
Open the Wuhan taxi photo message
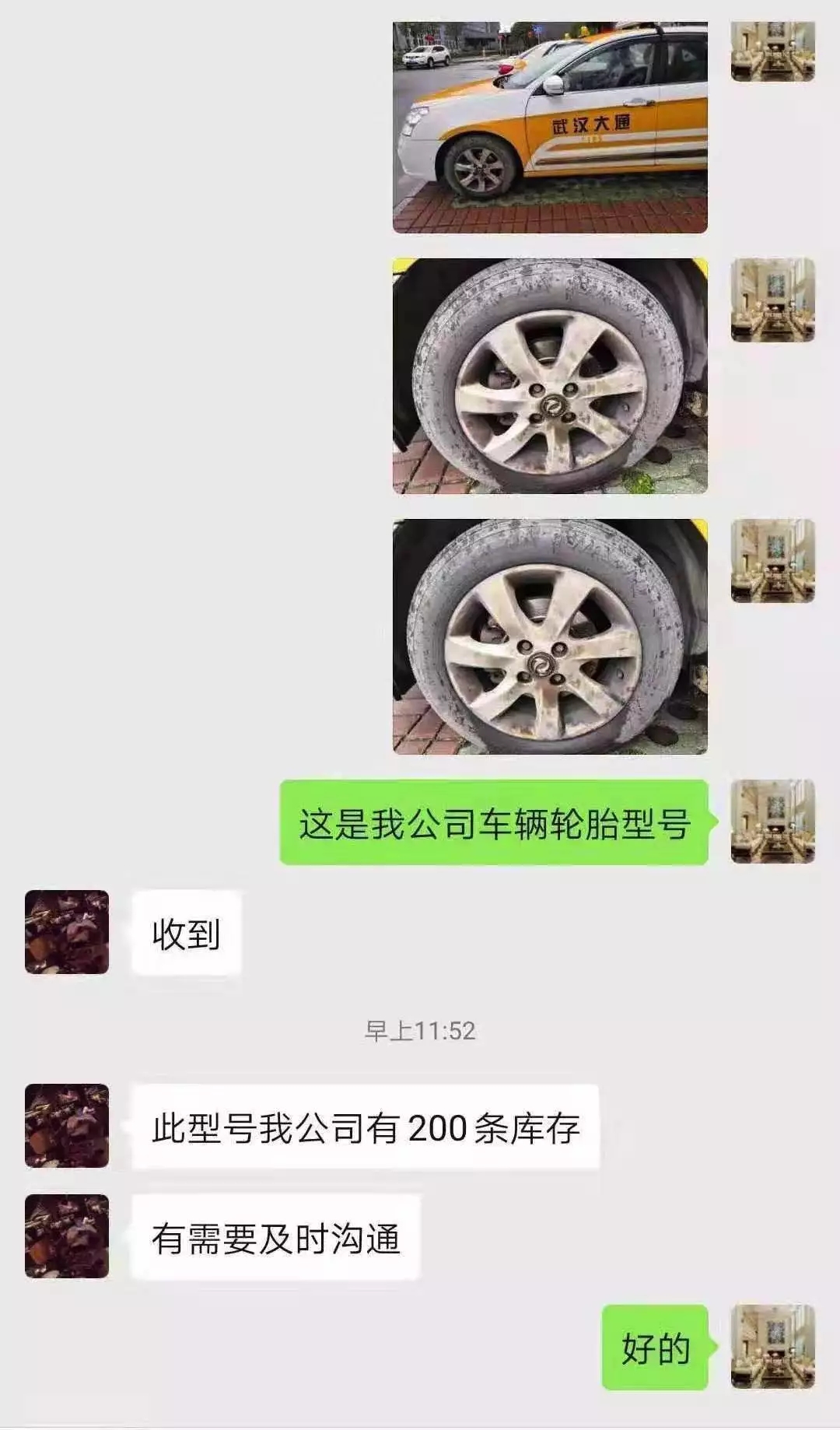(x=550, y=128)
